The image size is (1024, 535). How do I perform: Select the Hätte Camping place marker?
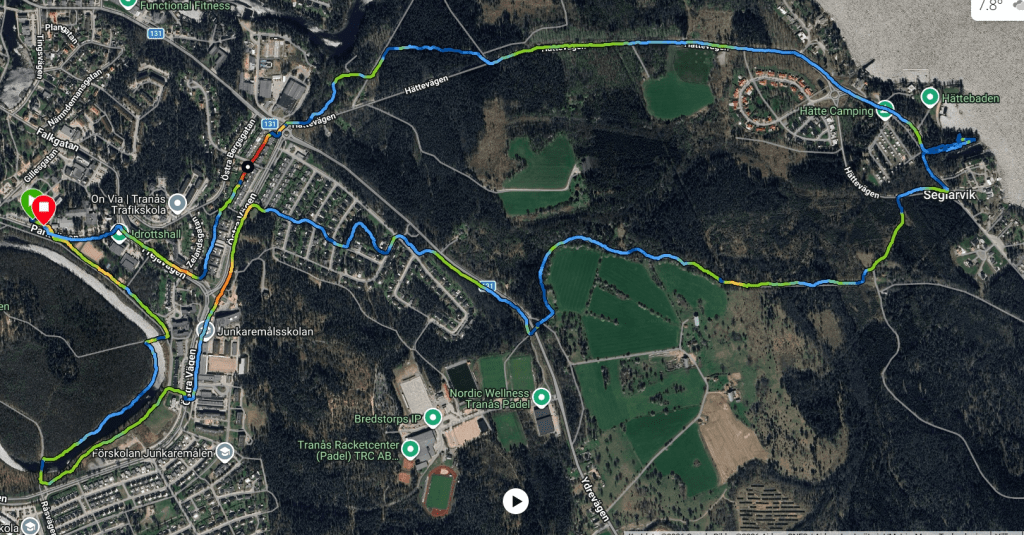(885, 110)
